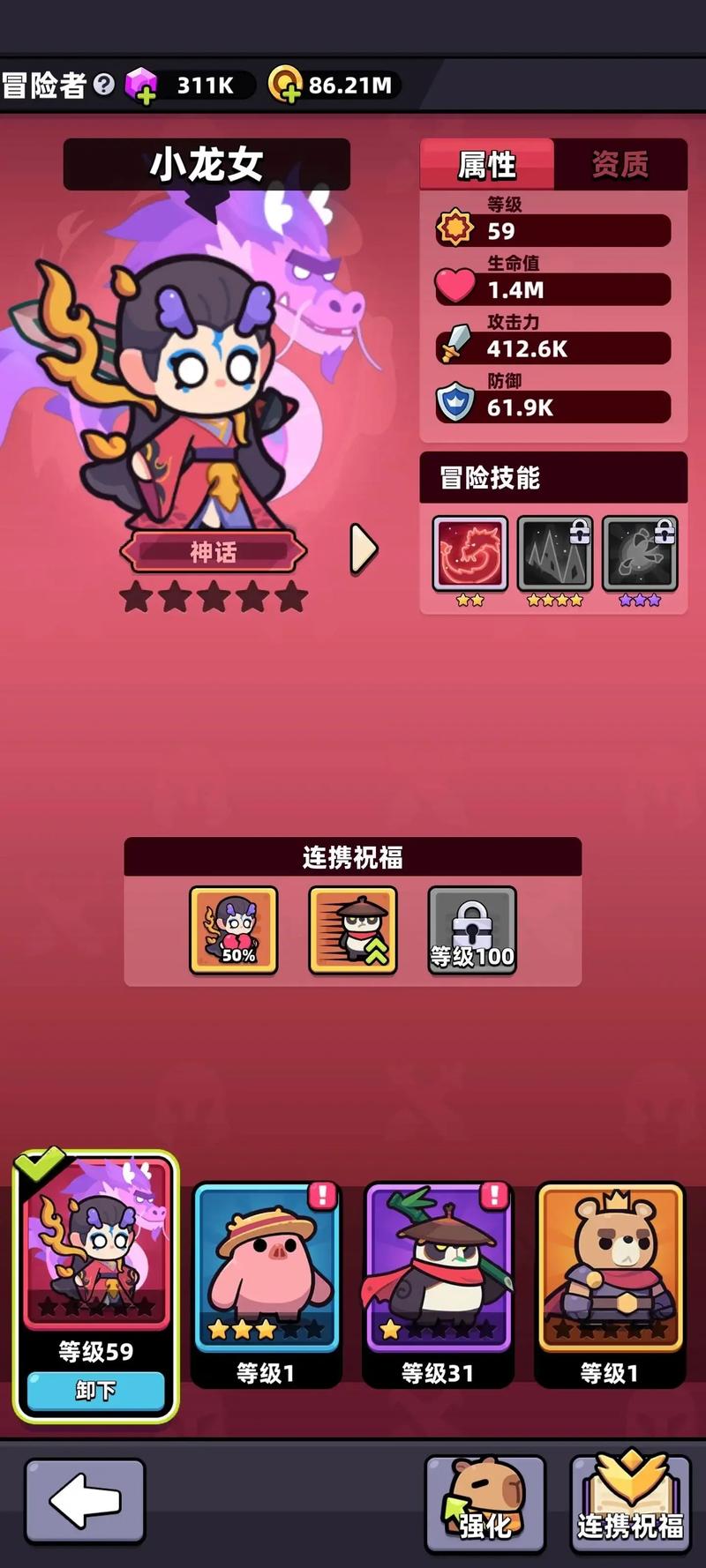View the locked four-star skill
This screenshot has width=706, height=1568.
tap(554, 554)
